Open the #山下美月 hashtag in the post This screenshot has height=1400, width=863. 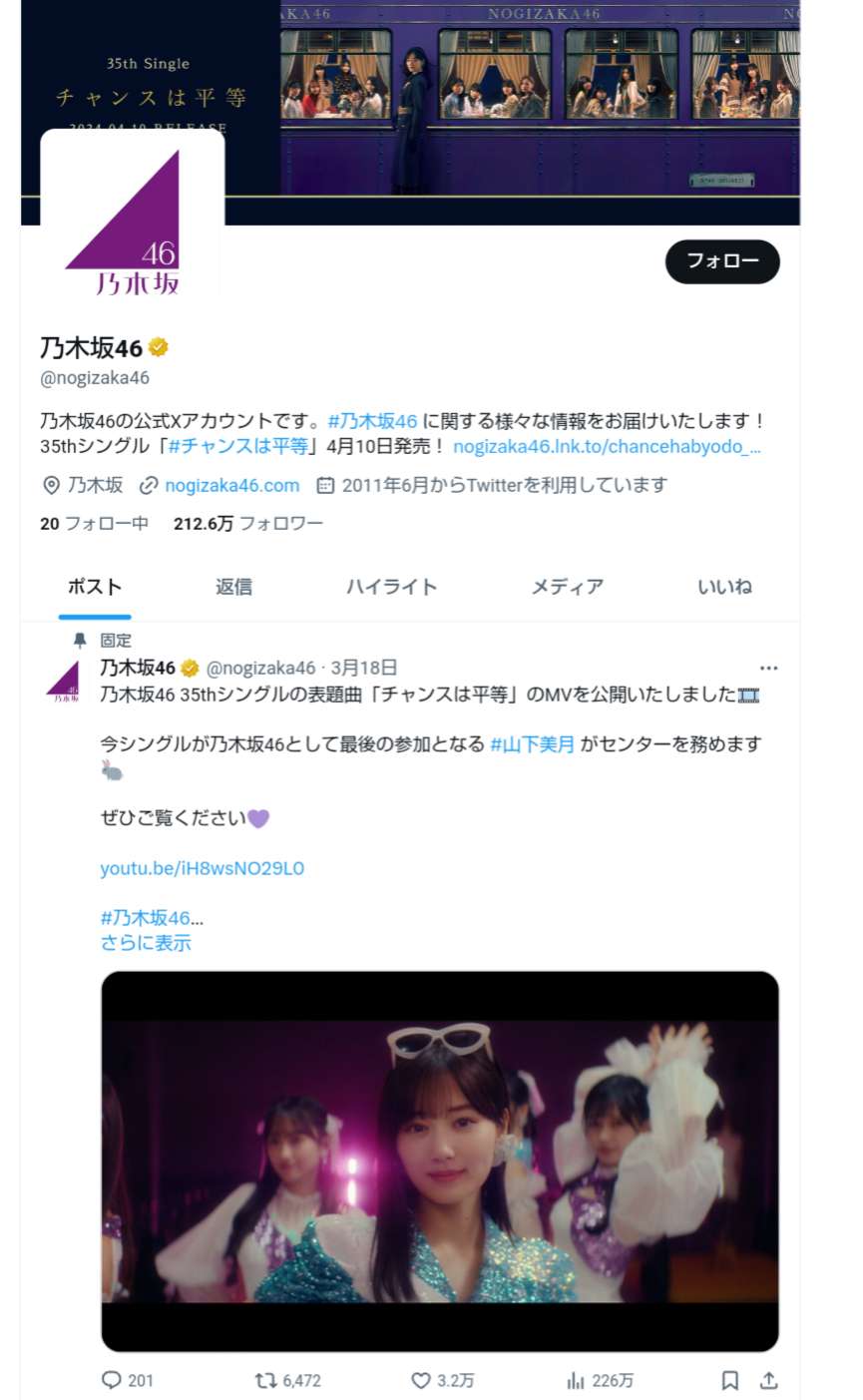tap(532, 743)
